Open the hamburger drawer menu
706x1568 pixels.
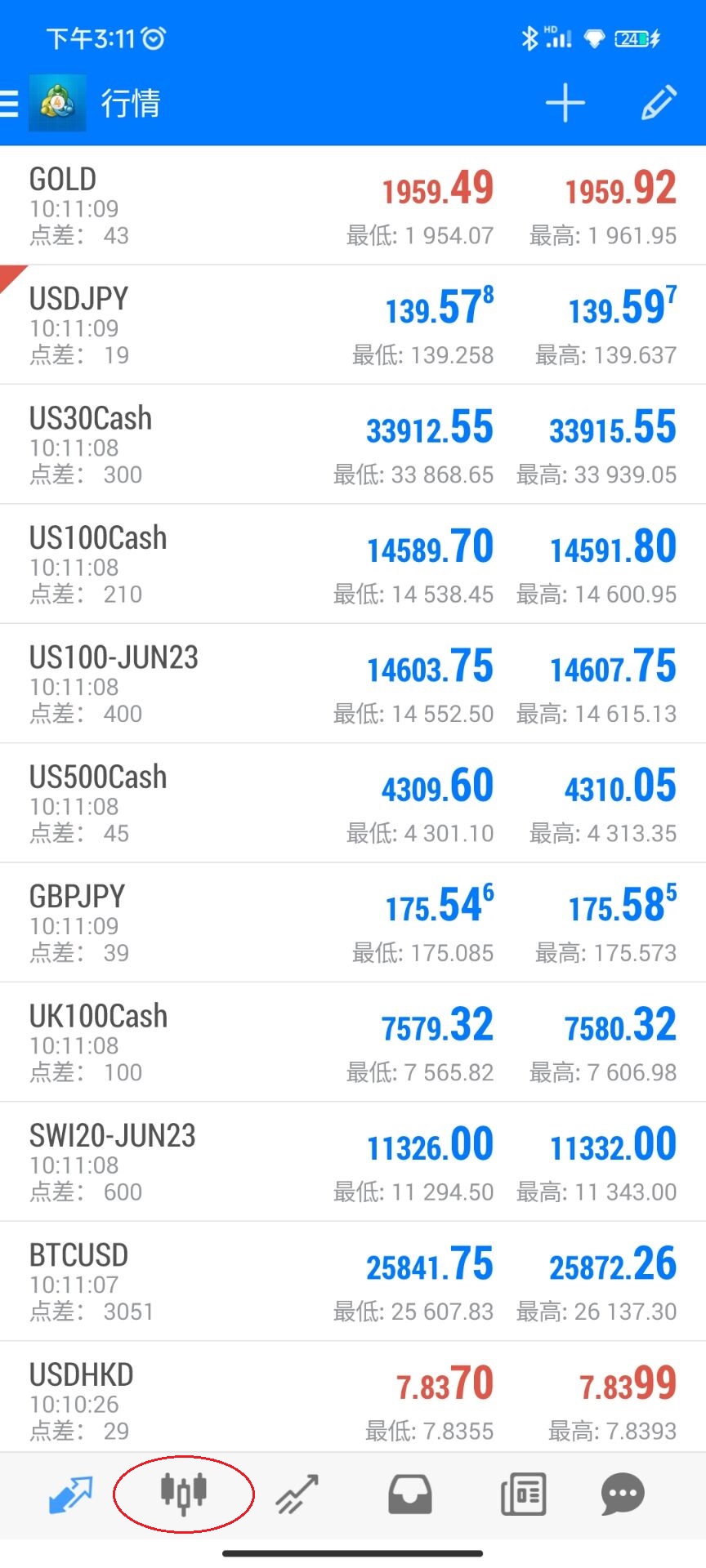10,104
